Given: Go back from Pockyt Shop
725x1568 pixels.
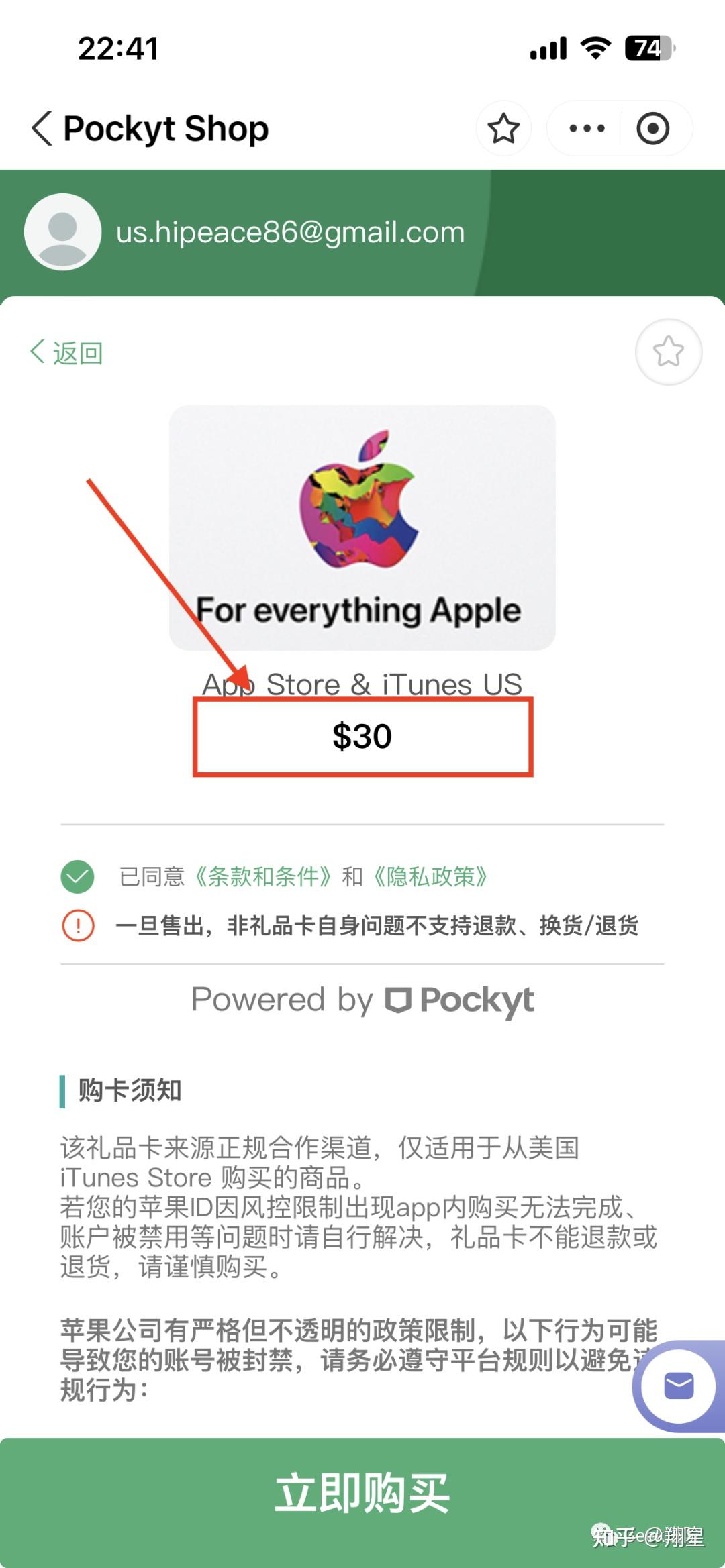Looking at the screenshot, I should click(x=42, y=128).
